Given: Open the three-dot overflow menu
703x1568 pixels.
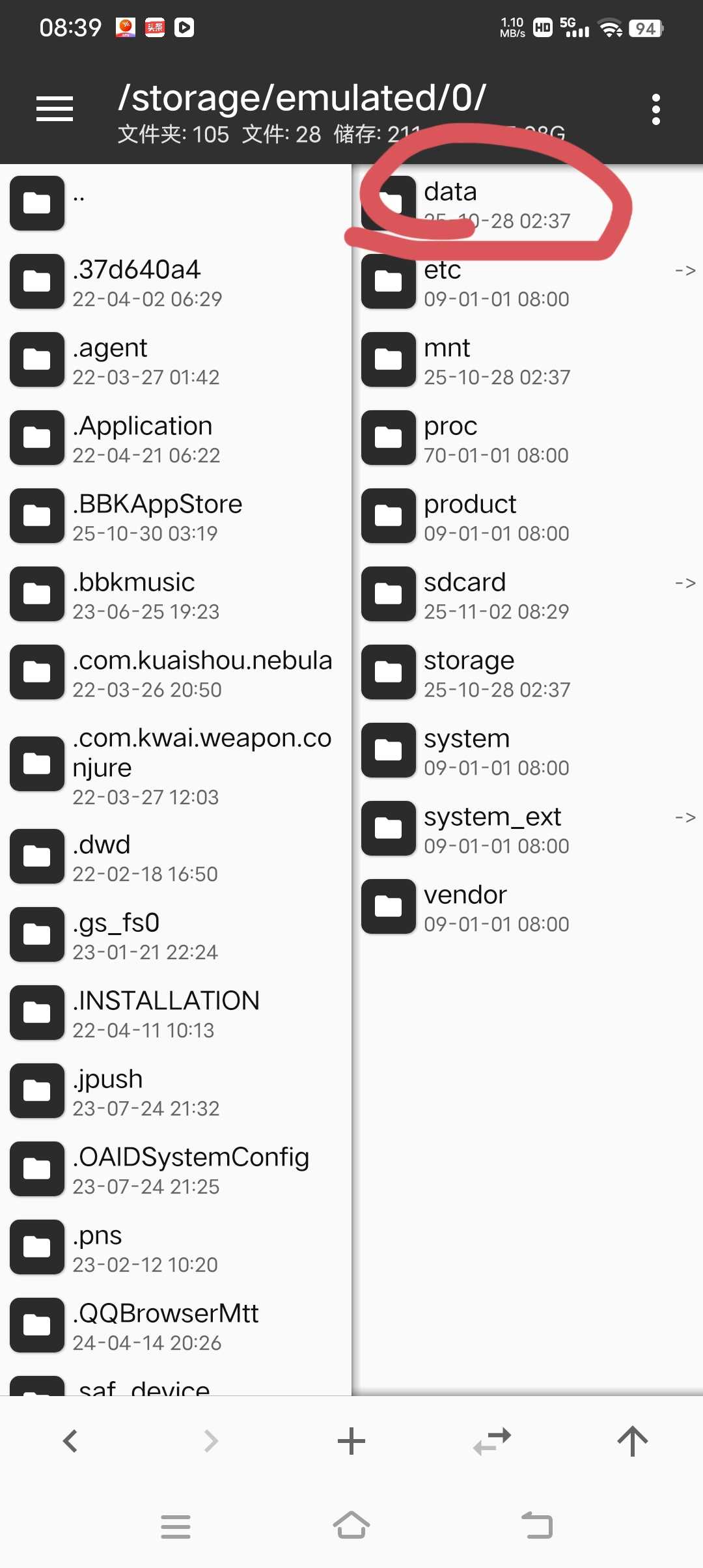Looking at the screenshot, I should (655, 109).
